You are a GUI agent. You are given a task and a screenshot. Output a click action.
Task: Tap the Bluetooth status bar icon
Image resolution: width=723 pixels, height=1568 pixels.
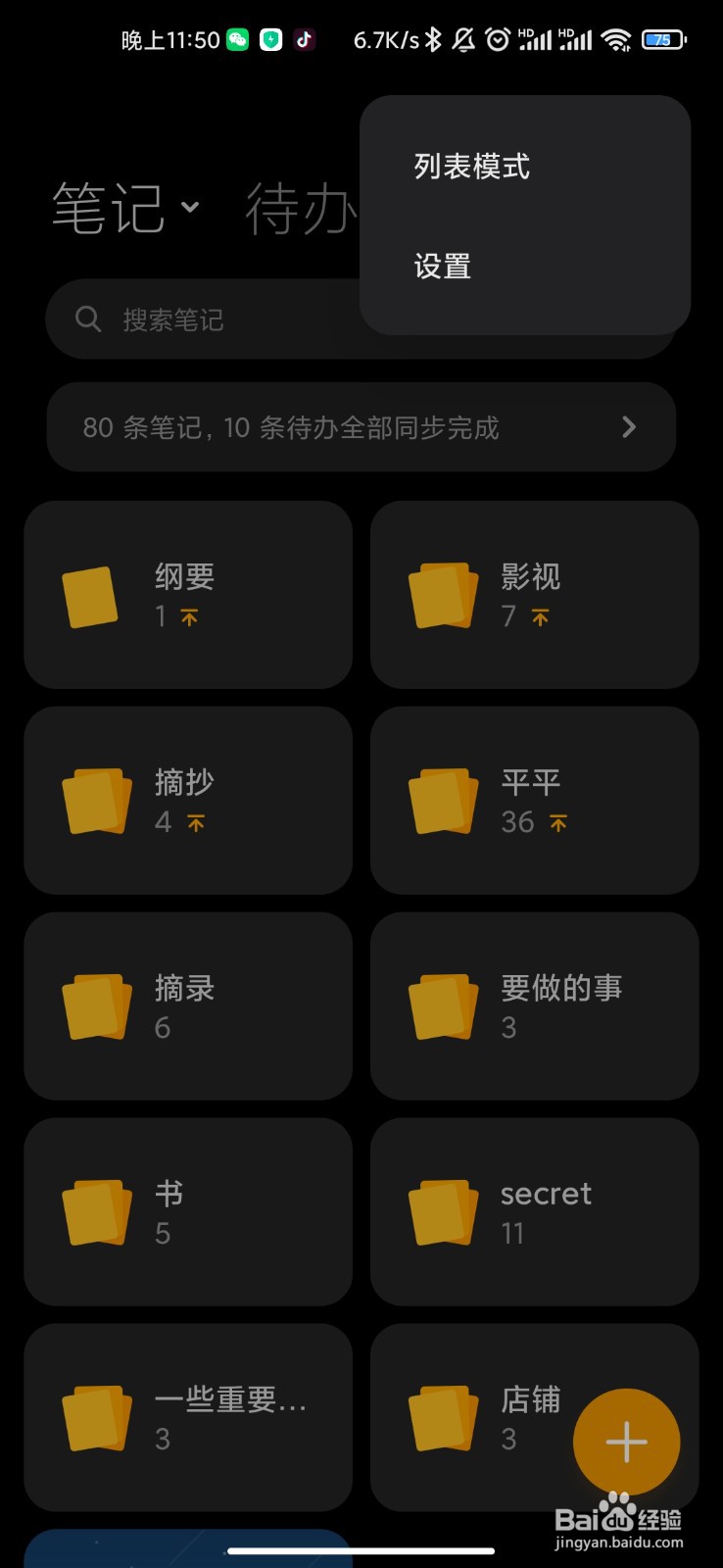(435, 39)
